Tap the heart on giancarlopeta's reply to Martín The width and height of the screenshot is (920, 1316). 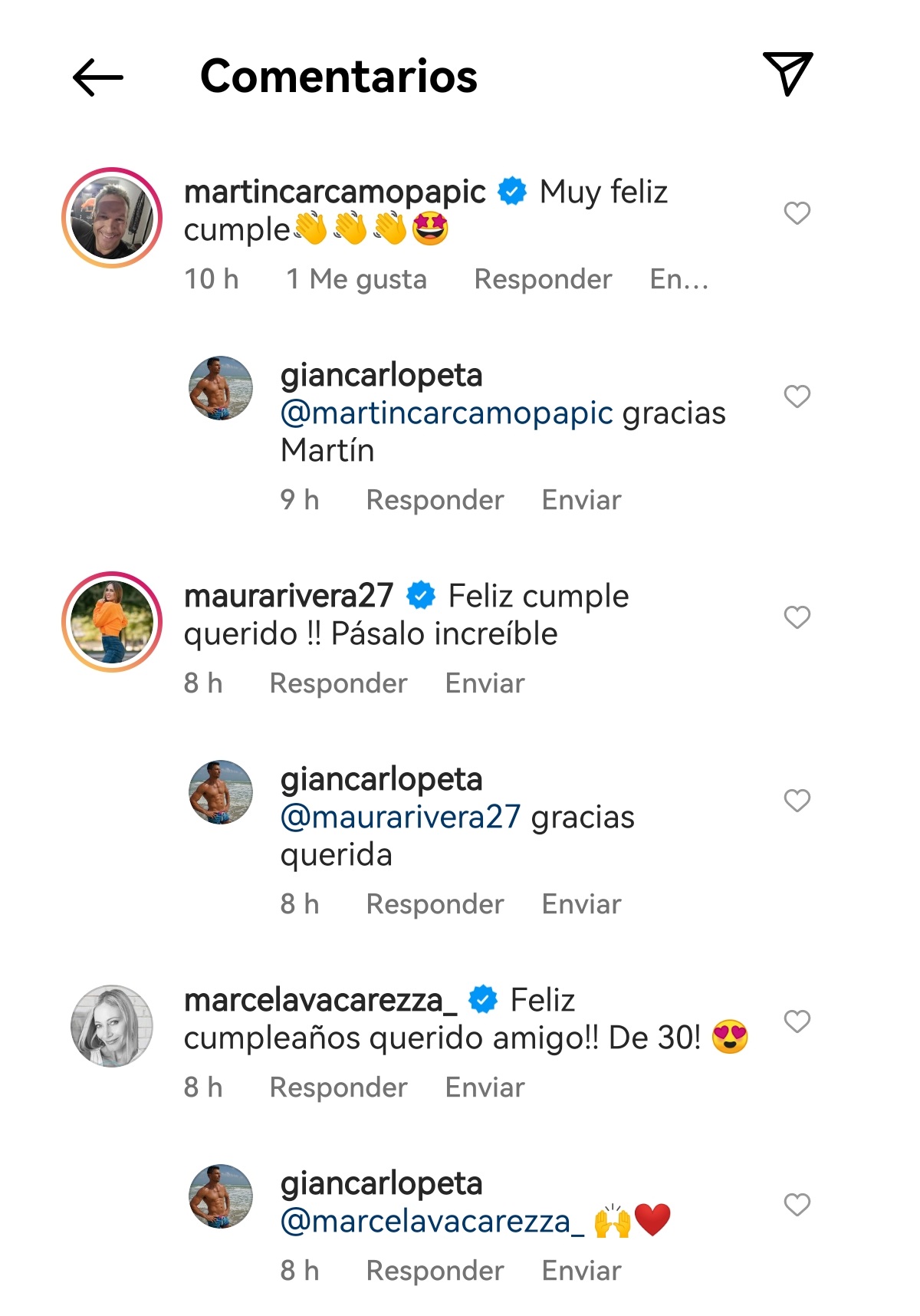797,396
